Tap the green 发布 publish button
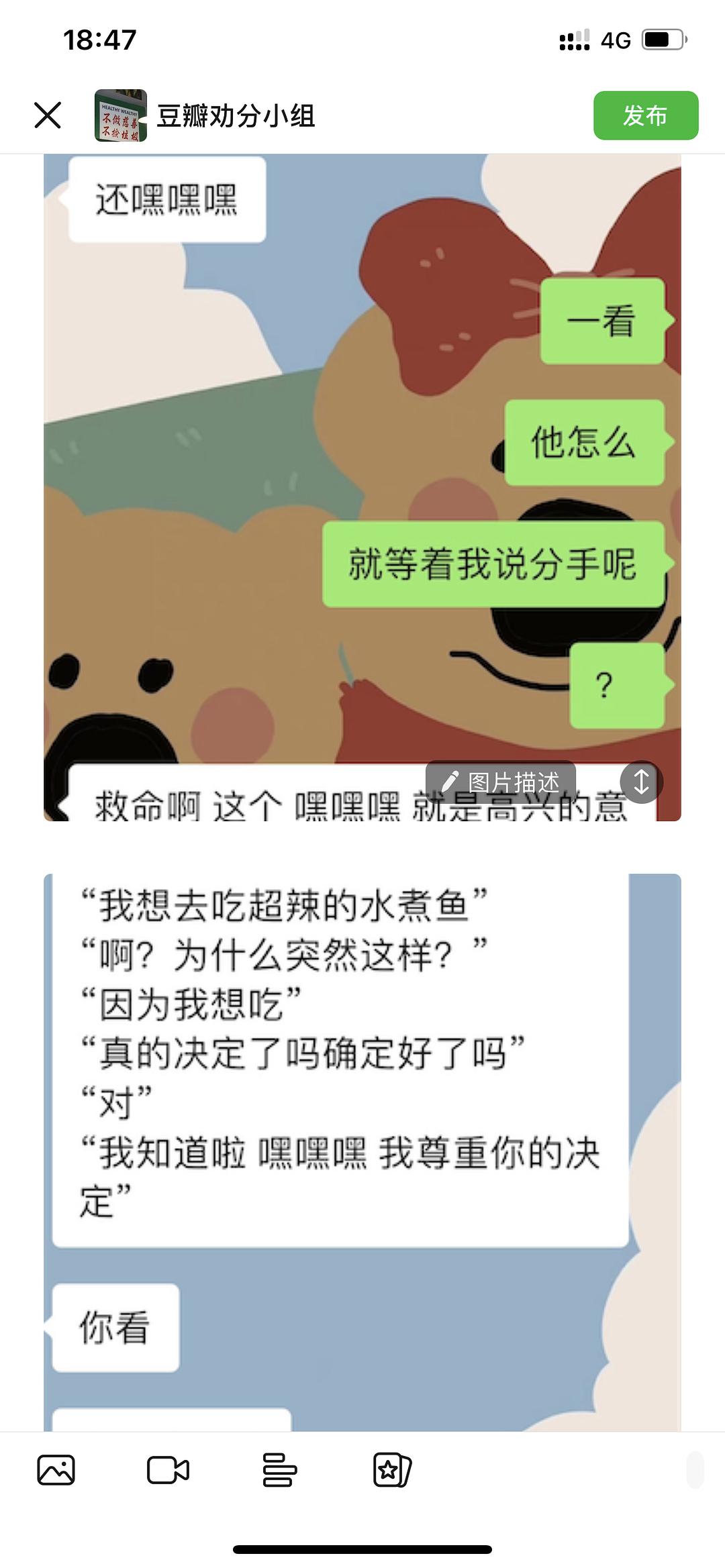The width and height of the screenshot is (725, 1568). [x=645, y=115]
